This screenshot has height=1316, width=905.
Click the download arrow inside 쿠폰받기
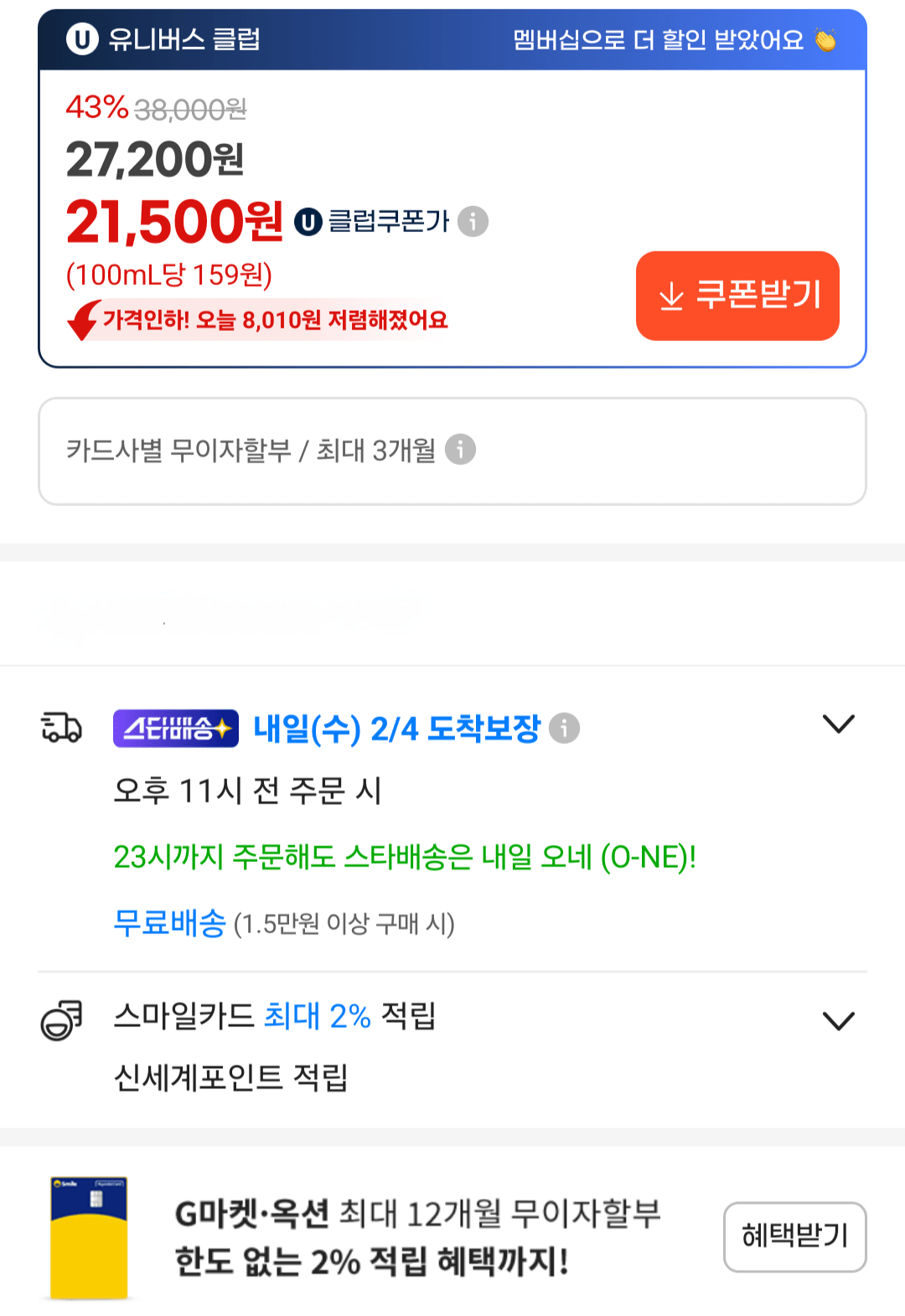pos(671,297)
